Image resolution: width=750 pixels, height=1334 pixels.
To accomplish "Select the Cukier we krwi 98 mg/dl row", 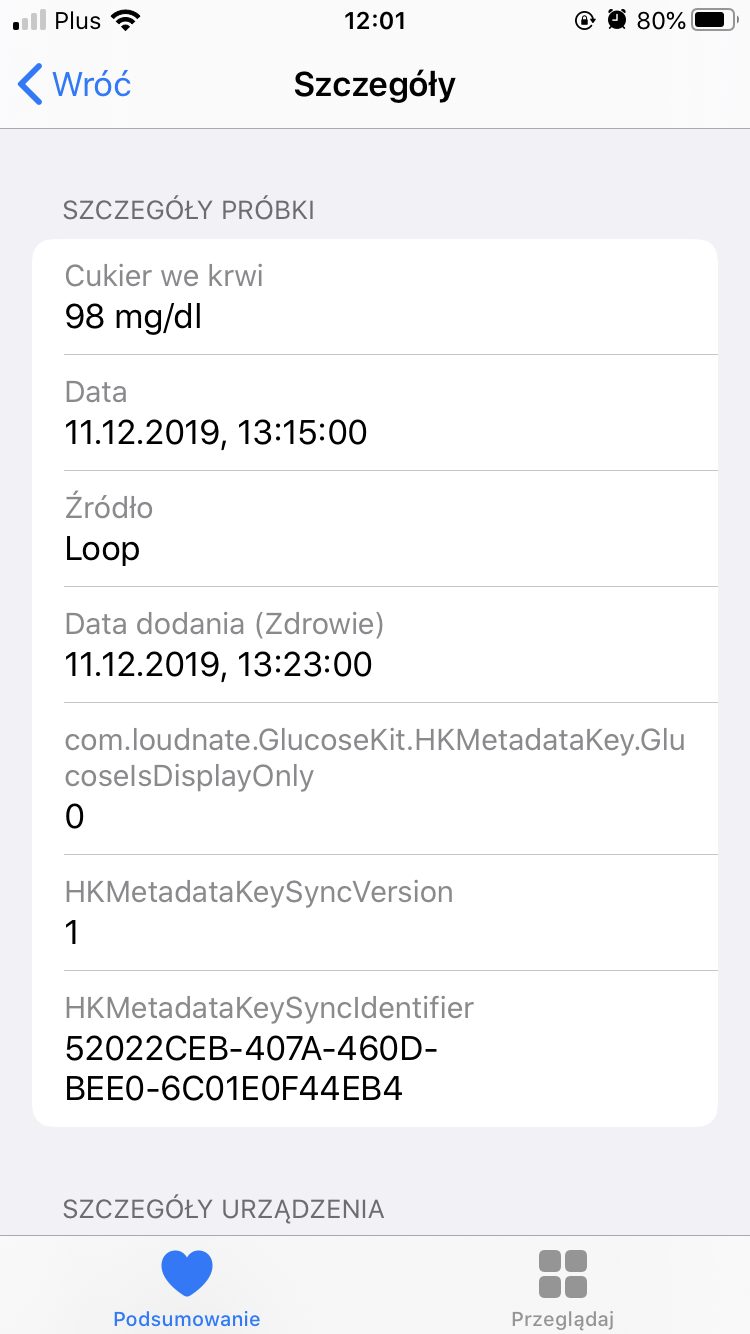I will (375, 297).
